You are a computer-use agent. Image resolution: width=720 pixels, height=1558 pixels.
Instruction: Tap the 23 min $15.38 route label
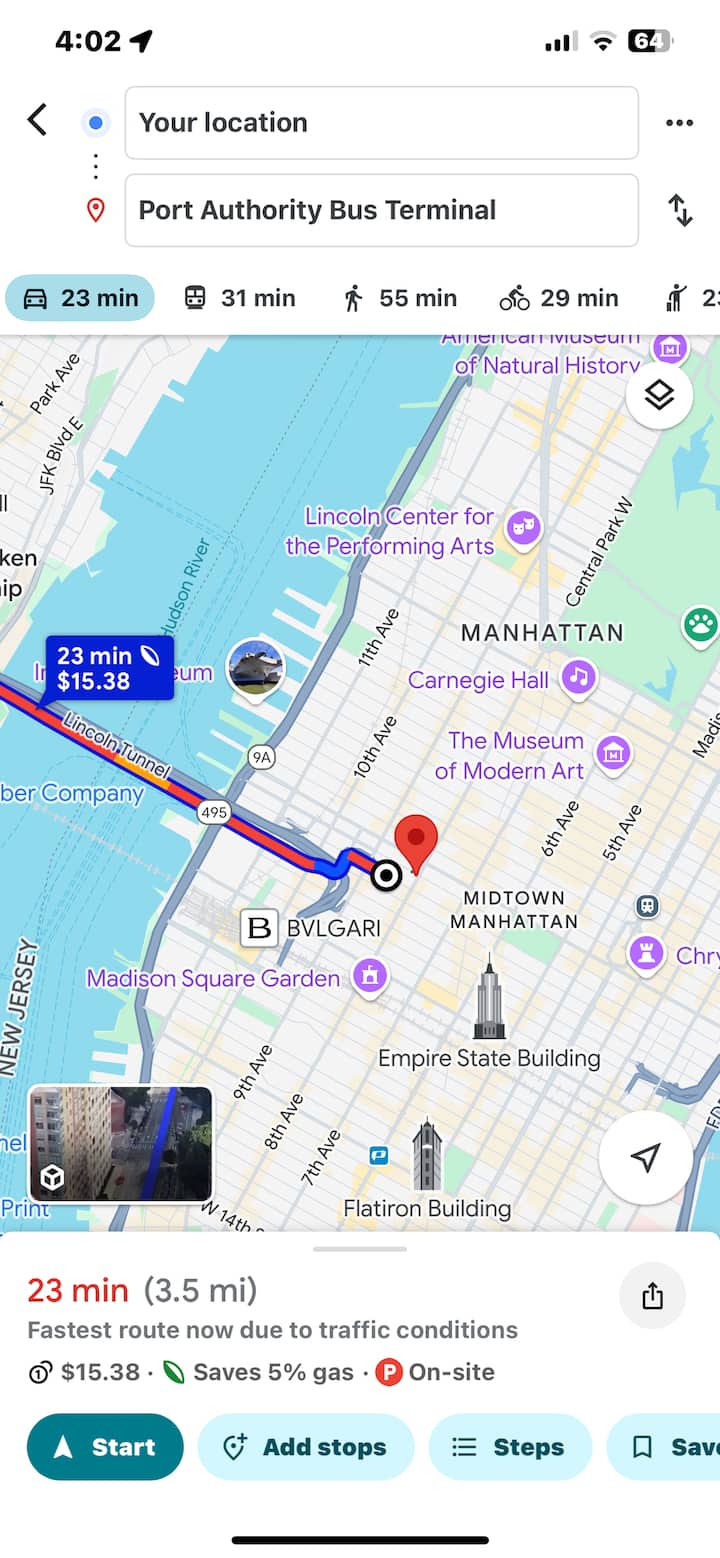click(x=108, y=668)
